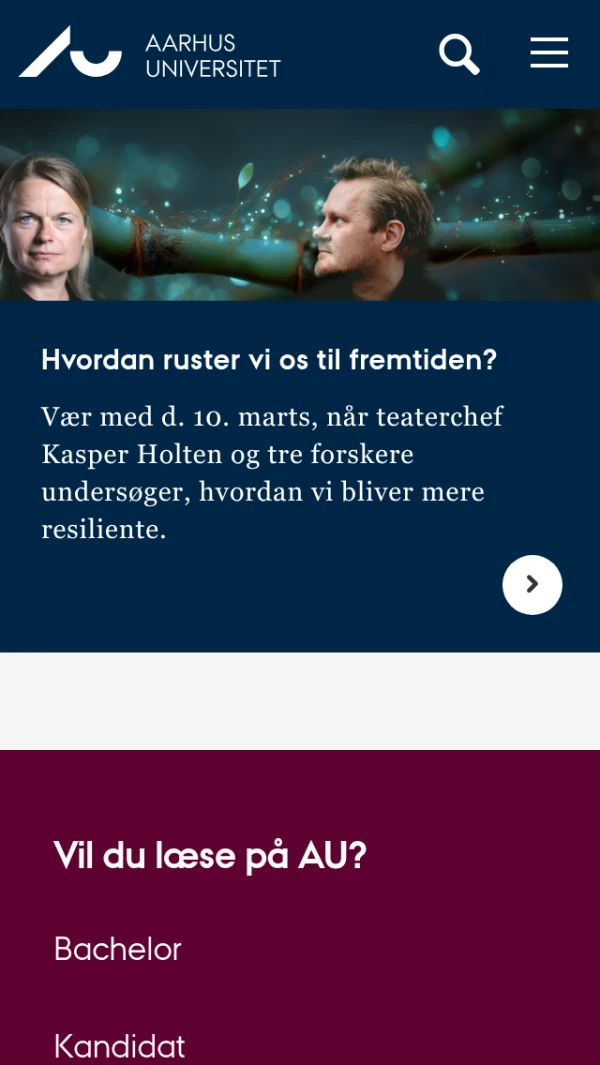Open the Kandidat link
This screenshot has height=1065, width=600.
119,1046
